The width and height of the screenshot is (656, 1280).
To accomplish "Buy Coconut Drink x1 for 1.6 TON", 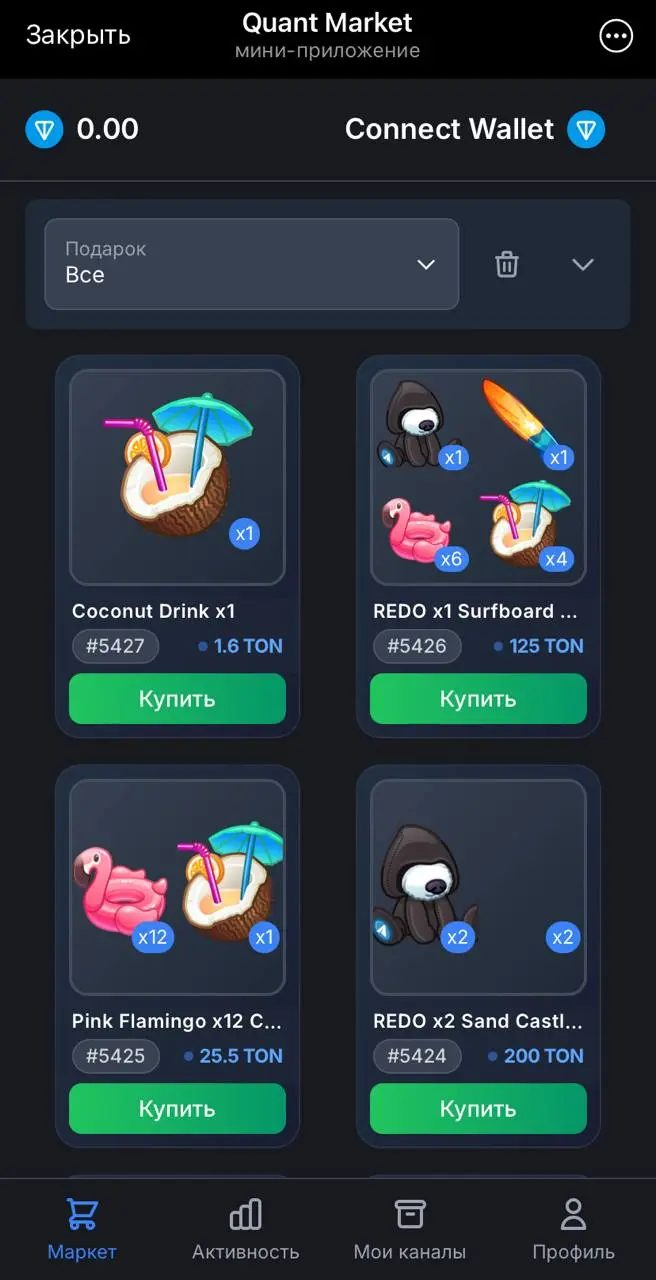I will pyautogui.click(x=177, y=698).
